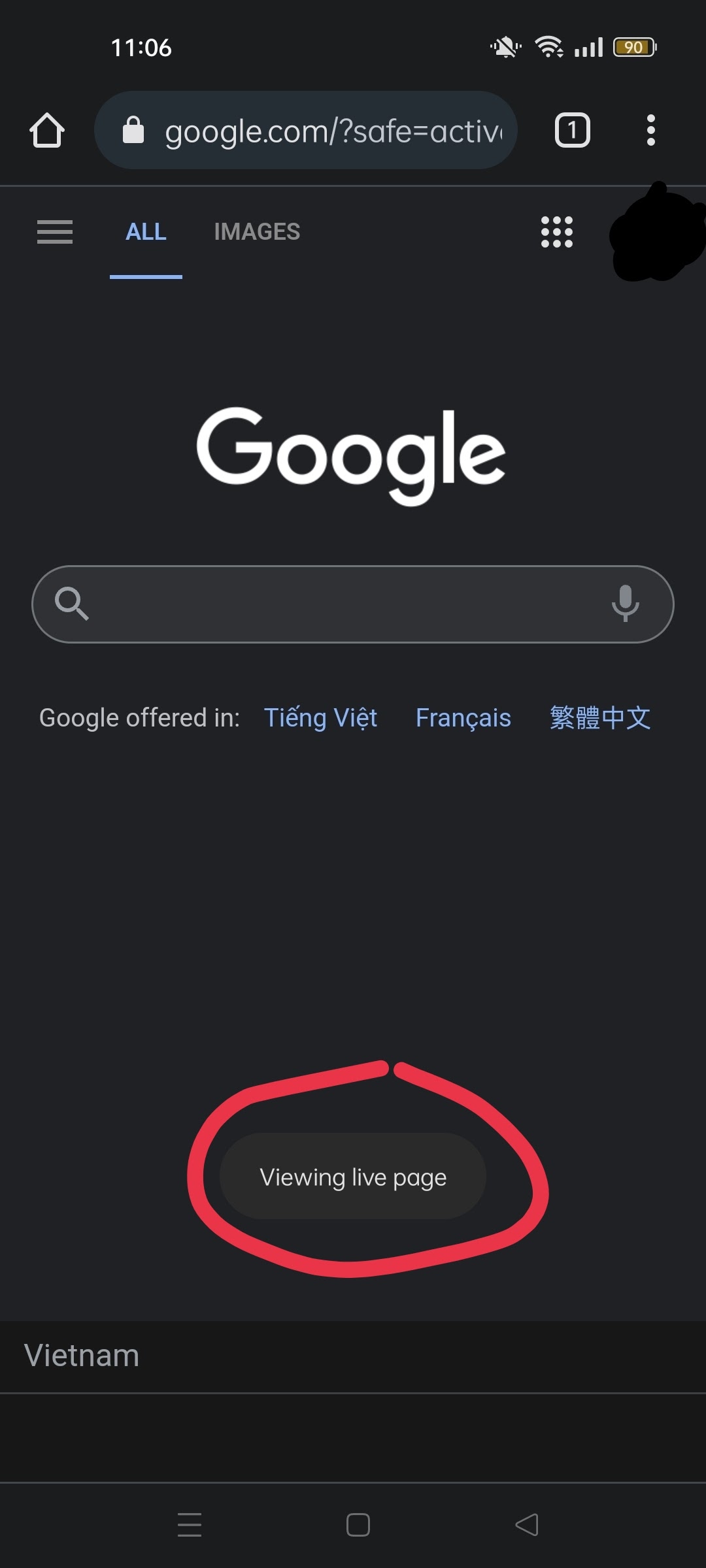Switch to the IMAGES tab
Viewport: 706px width, 1568px height.
(257, 232)
